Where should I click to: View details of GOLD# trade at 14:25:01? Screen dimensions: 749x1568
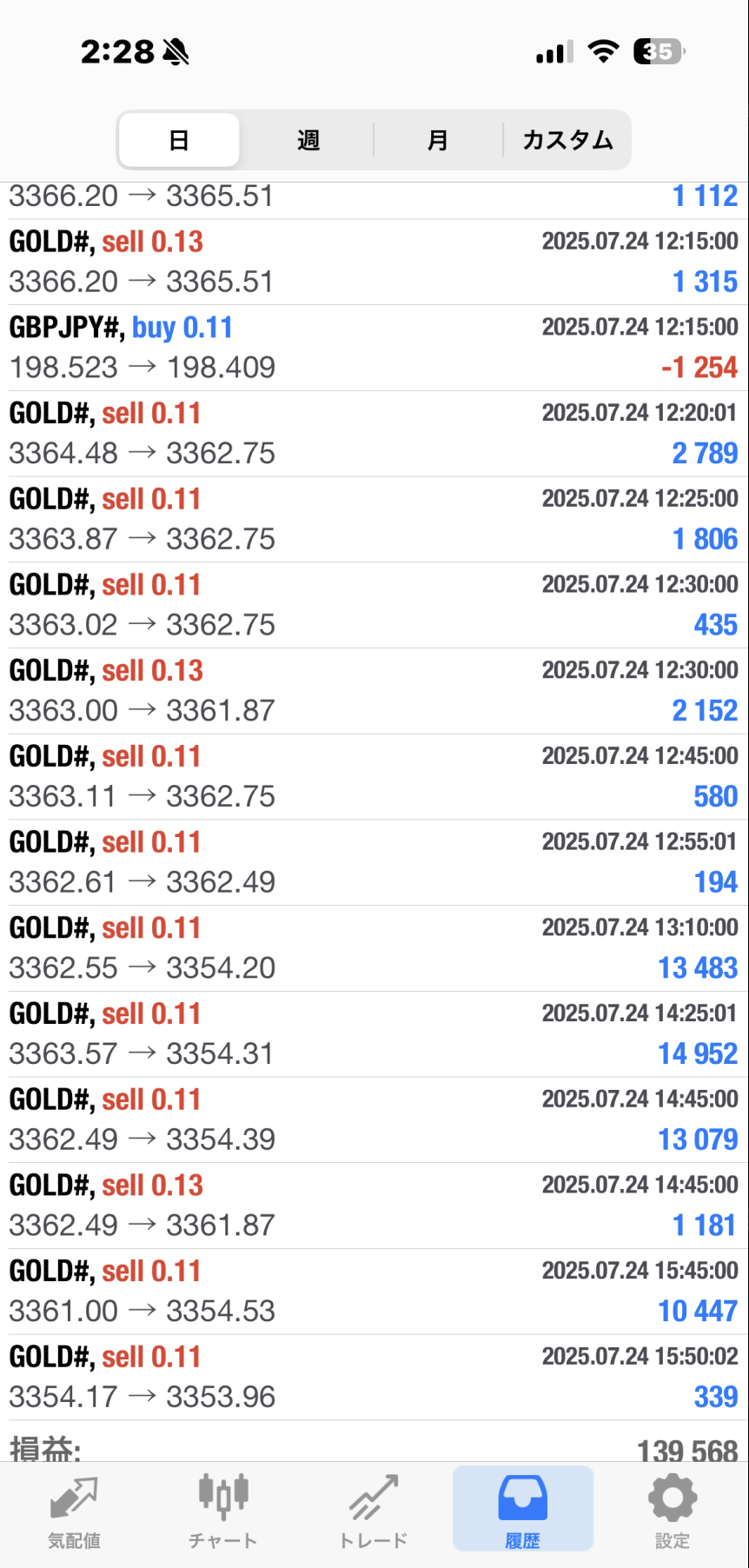tap(374, 1034)
